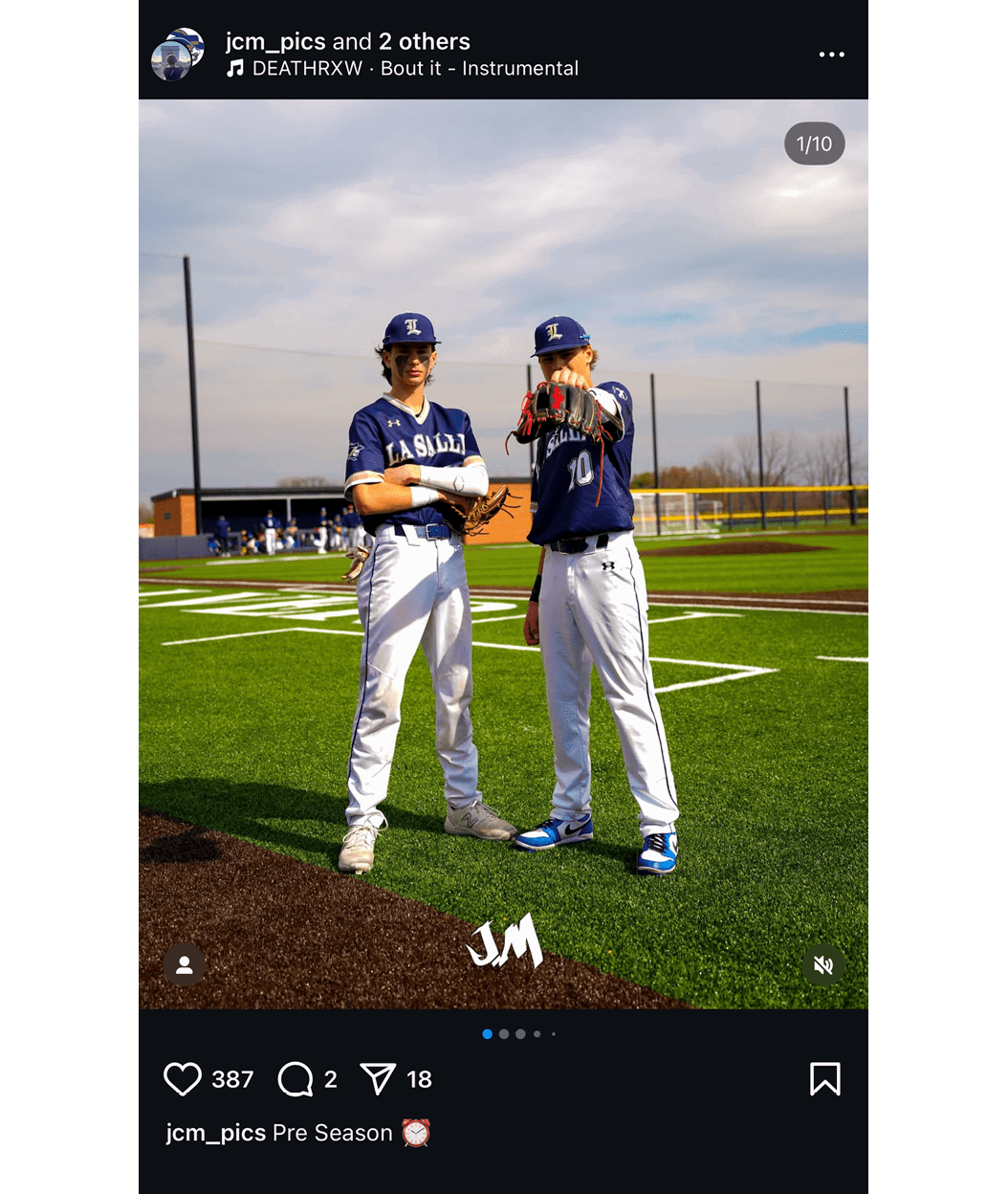1008x1194 pixels.
Task: Open the comments on this post
Action: point(296,1079)
